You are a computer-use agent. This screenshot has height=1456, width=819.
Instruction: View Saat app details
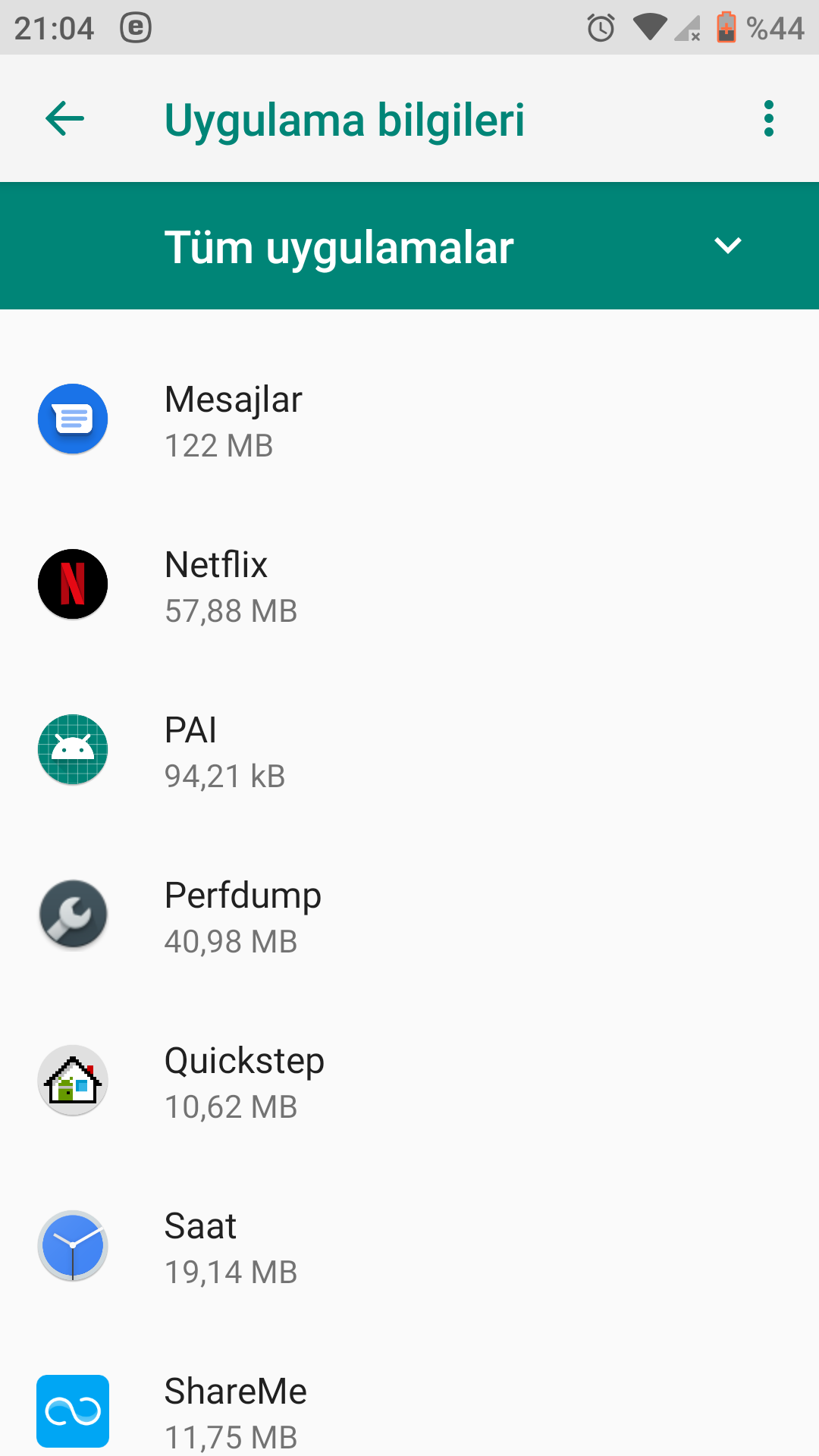(x=409, y=1247)
